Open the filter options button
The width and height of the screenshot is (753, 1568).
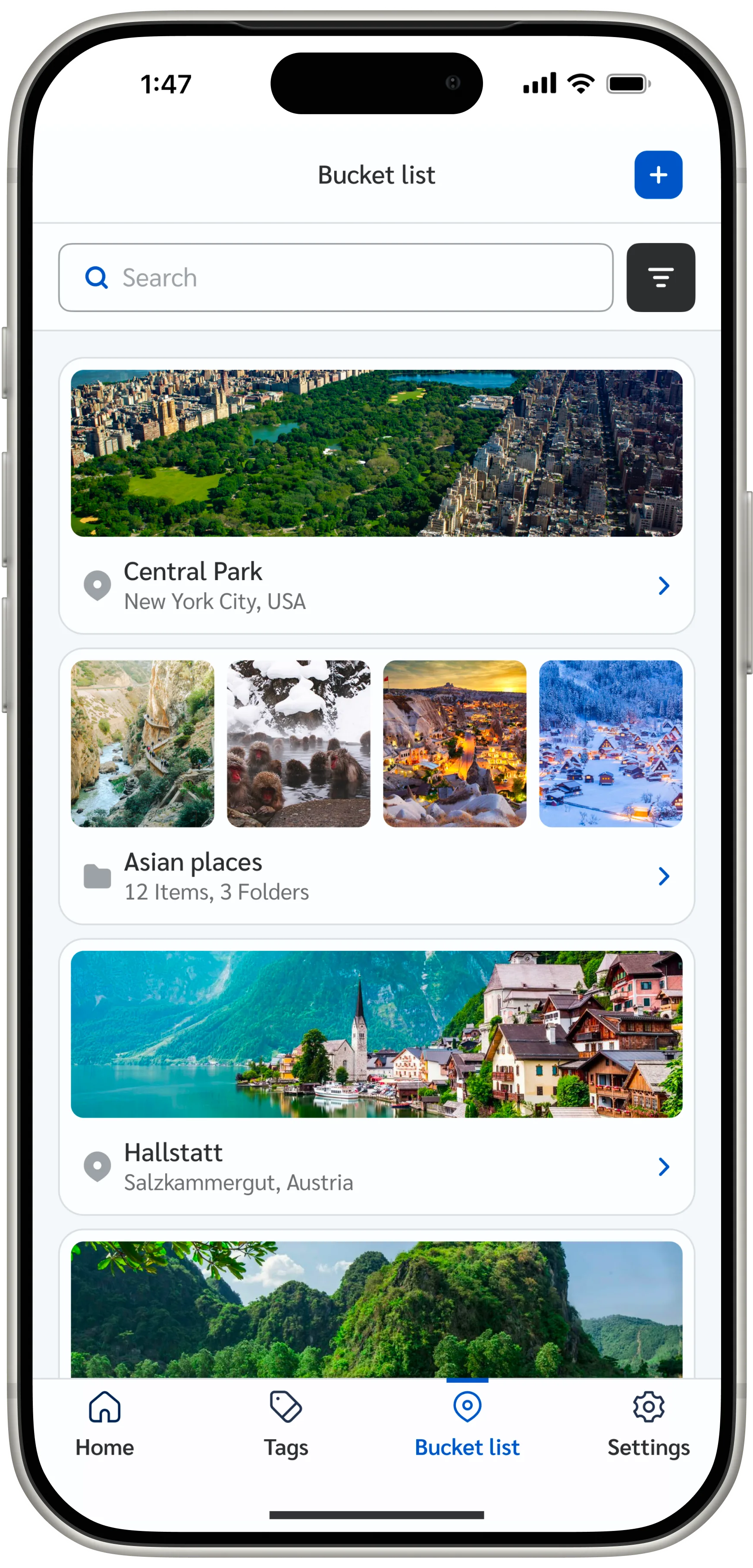click(660, 278)
